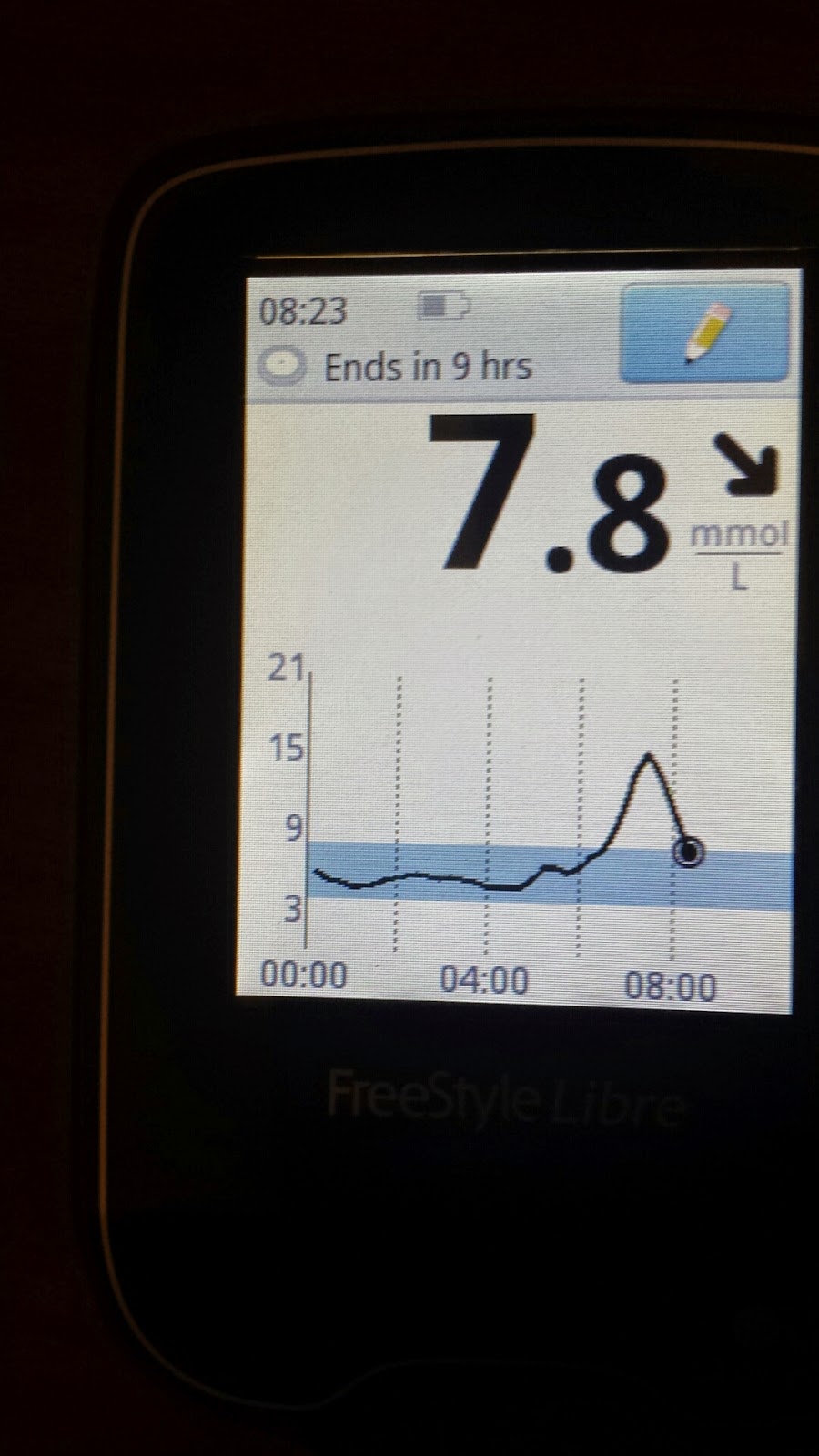The height and width of the screenshot is (1456, 819).
Task: Tap the pencil icon to add notes
Action: [x=703, y=333]
